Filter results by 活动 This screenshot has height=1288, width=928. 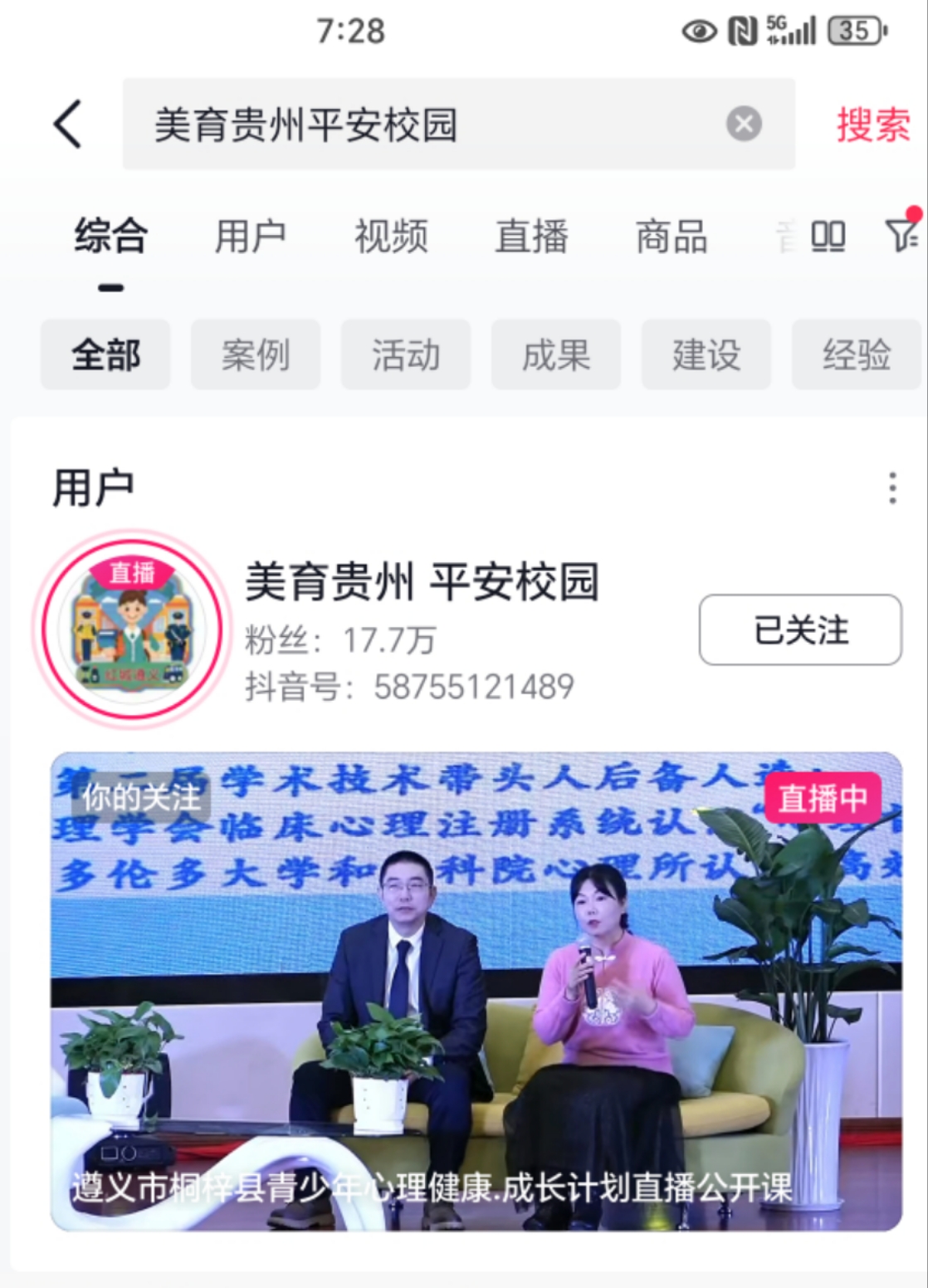(406, 355)
